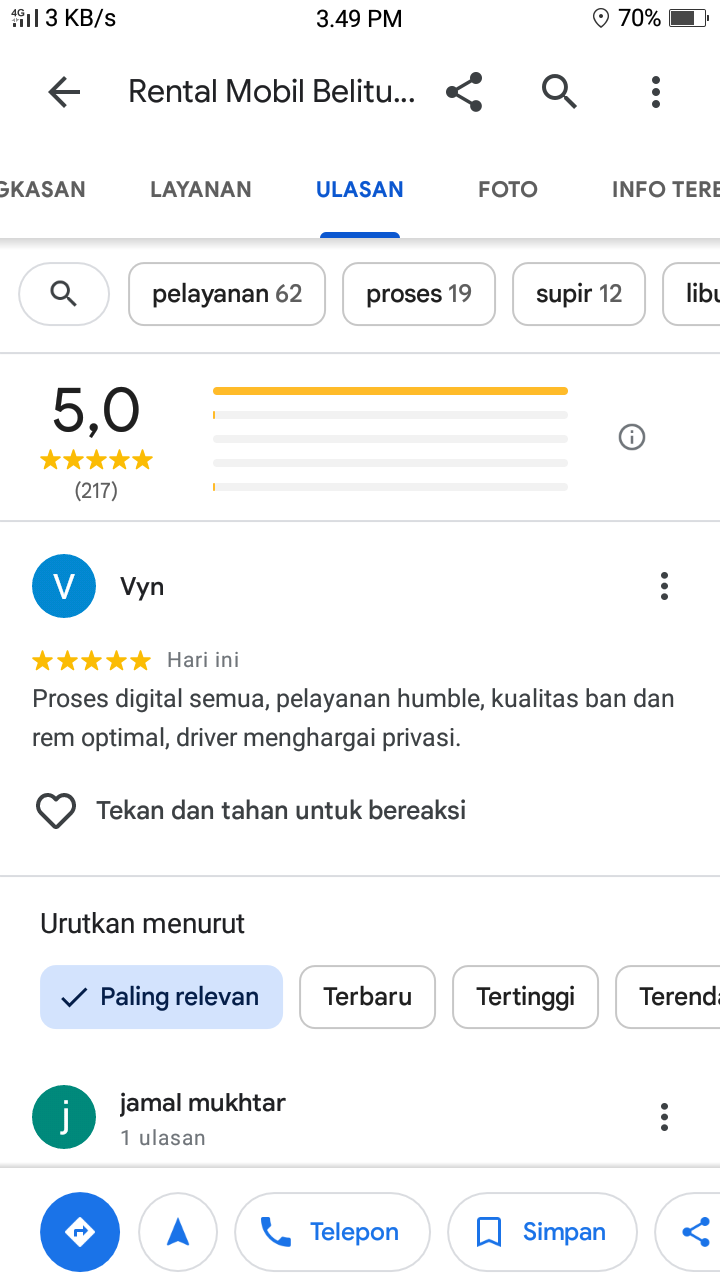720x1280 pixels.
Task: Filter reviews by pelayanan
Action: pos(227,294)
